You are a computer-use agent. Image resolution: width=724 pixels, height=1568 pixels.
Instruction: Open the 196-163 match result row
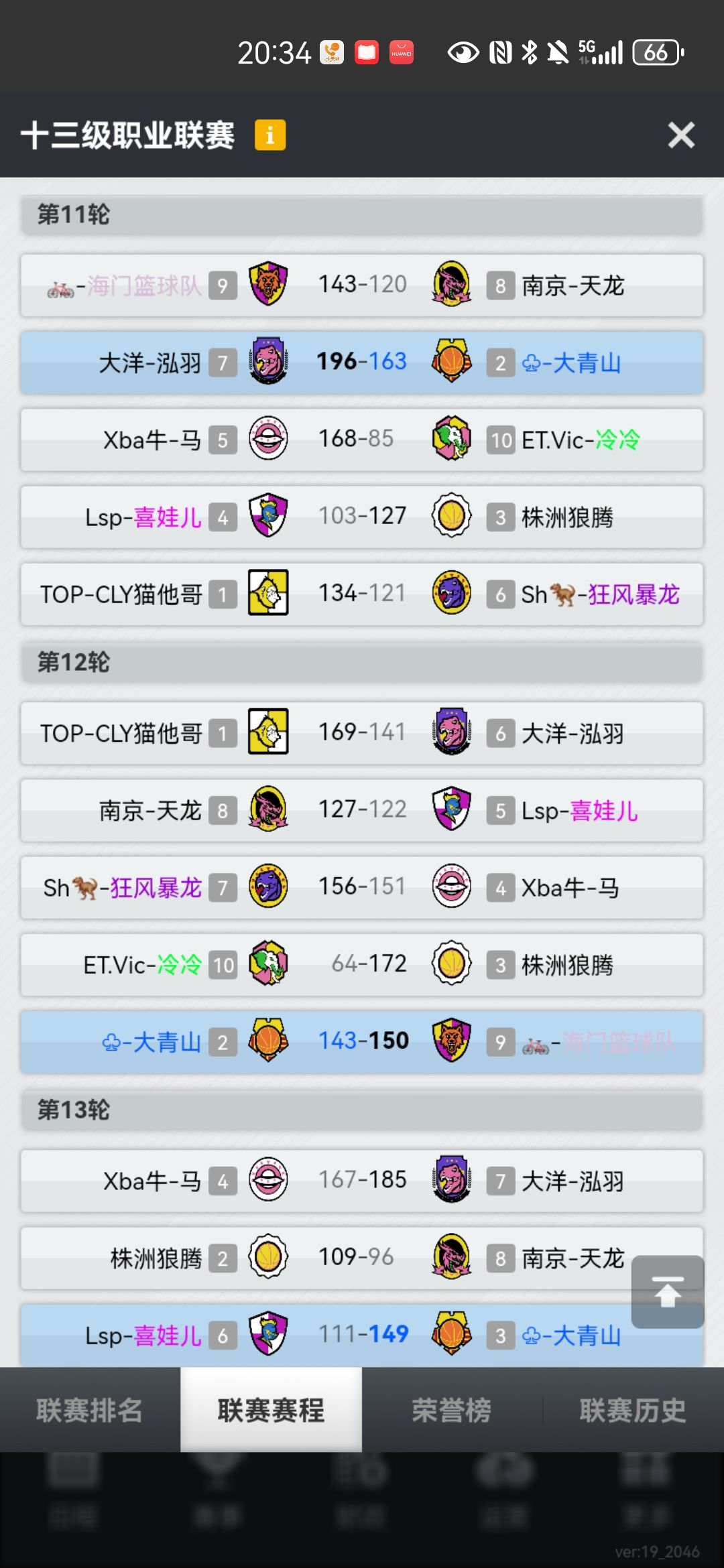pyautogui.click(x=362, y=362)
